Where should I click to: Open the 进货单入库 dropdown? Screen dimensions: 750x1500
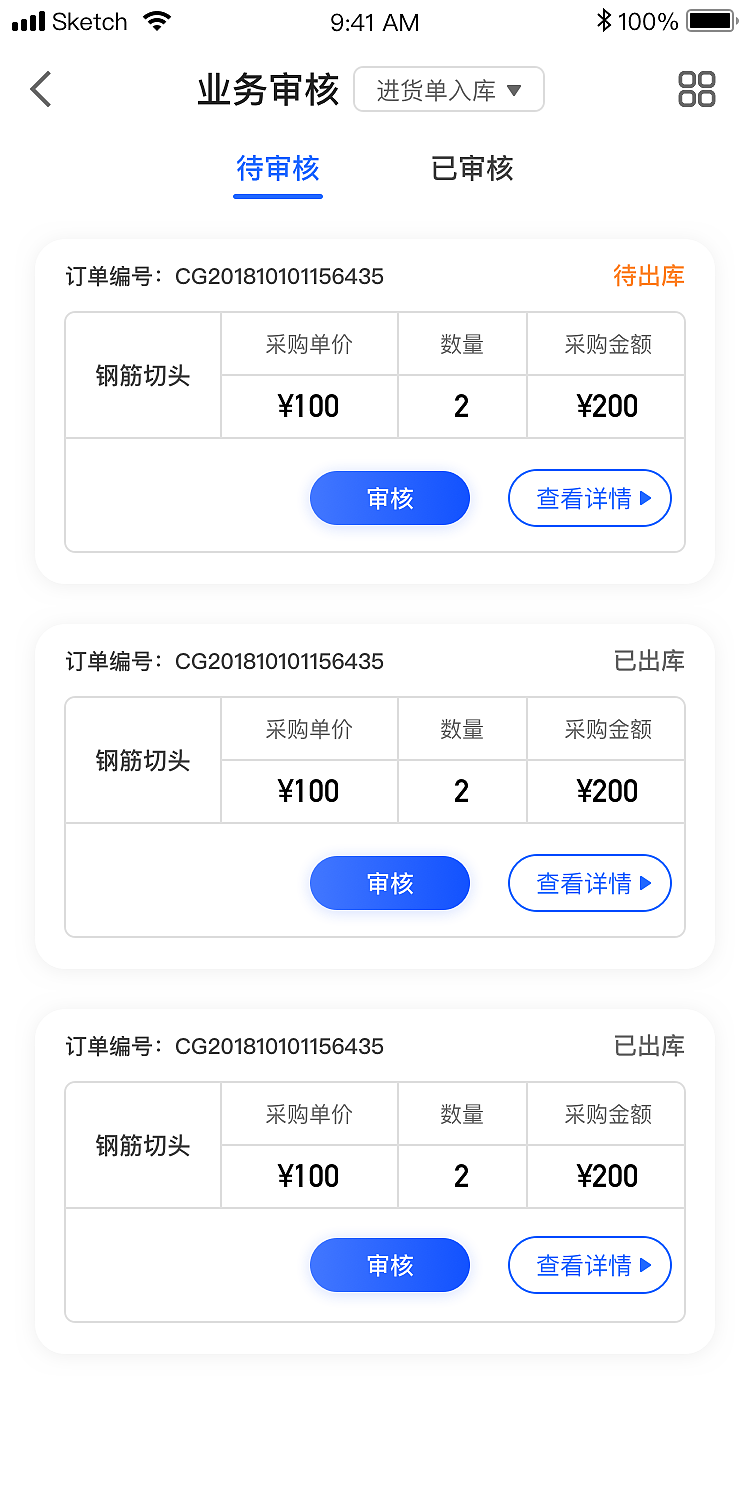(448, 89)
